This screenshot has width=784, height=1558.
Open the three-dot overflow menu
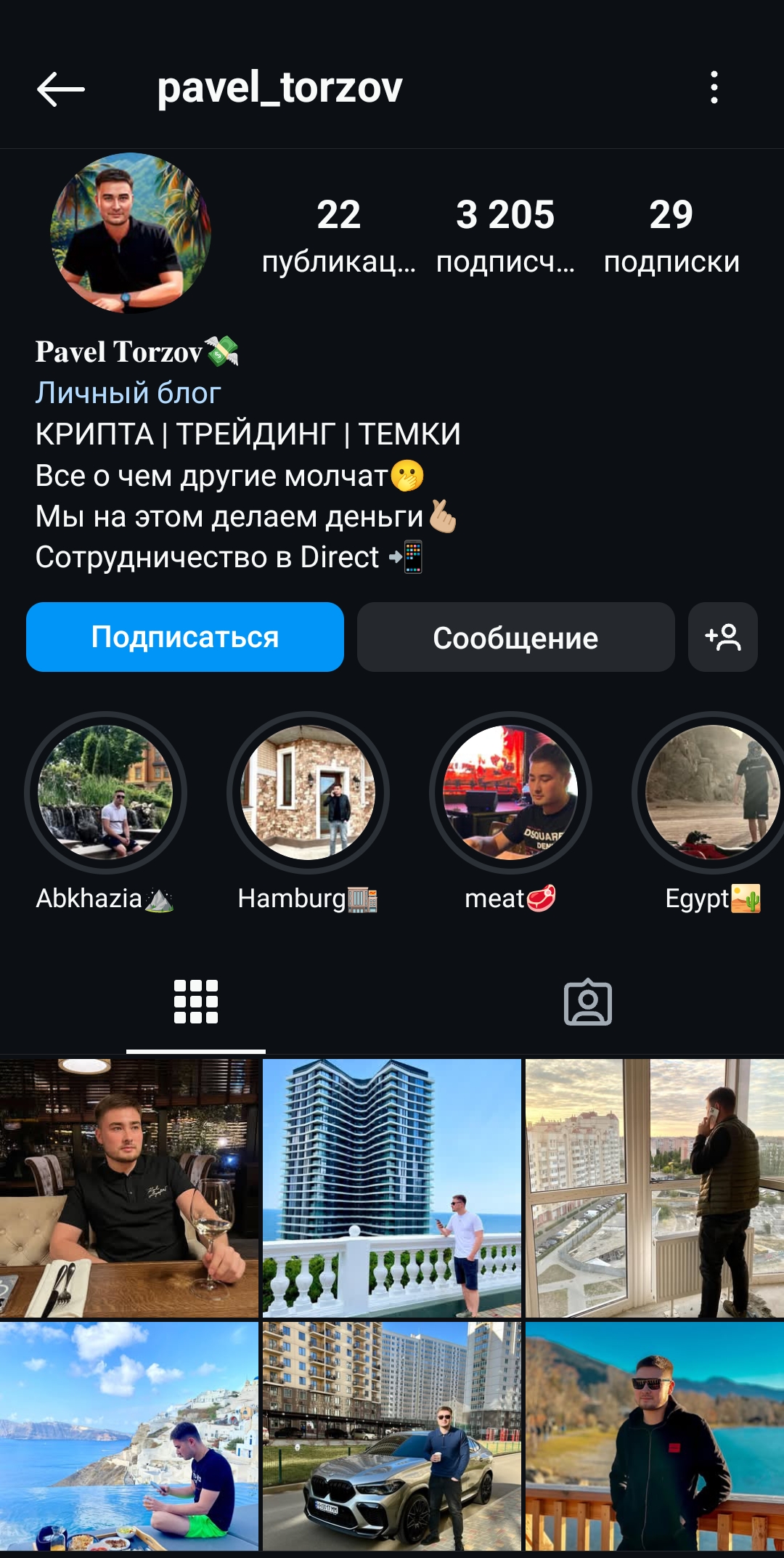pos(714,88)
